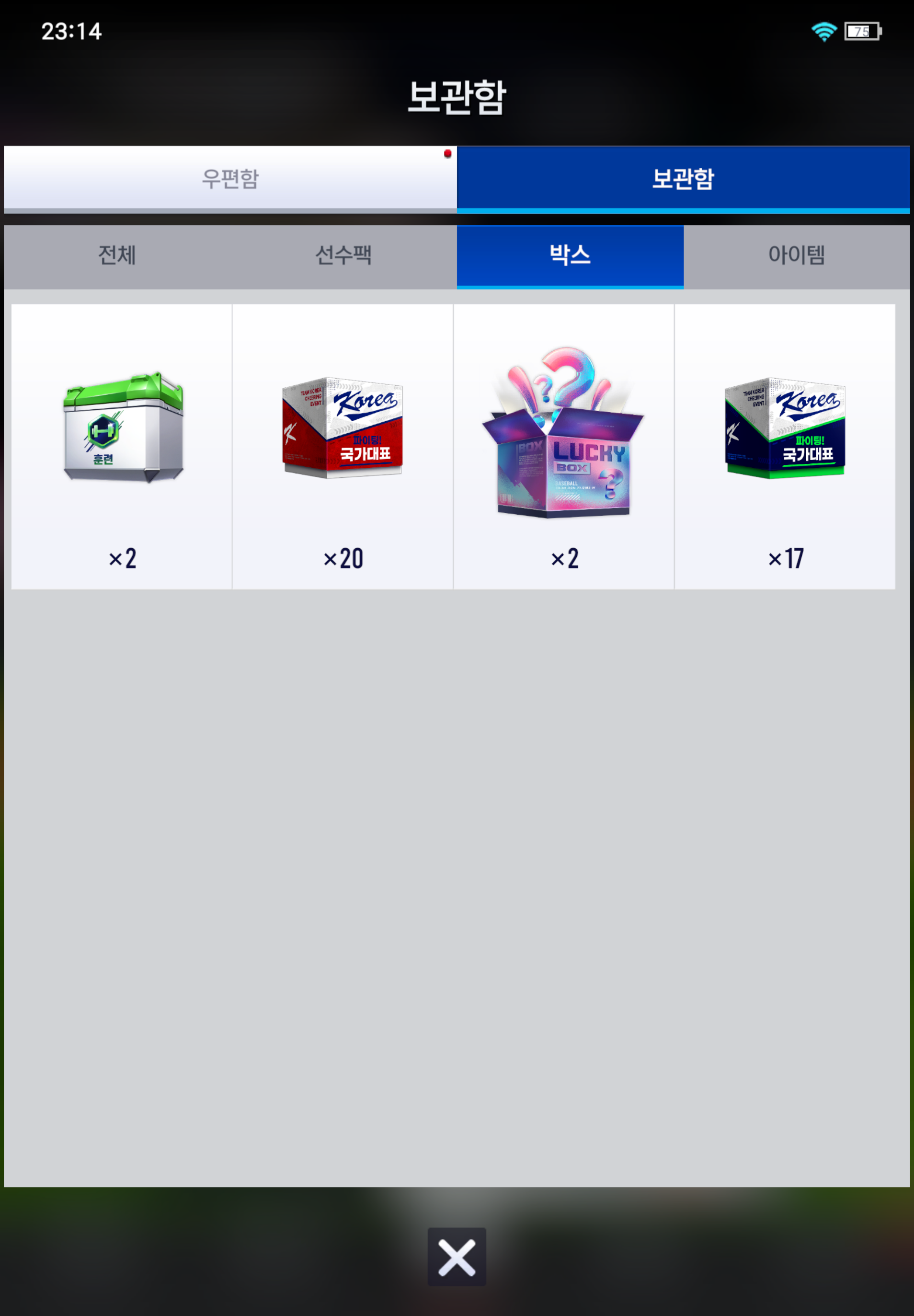Select the 박스 filter tab
The height and width of the screenshot is (1316, 914).
(x=570, y=255)
